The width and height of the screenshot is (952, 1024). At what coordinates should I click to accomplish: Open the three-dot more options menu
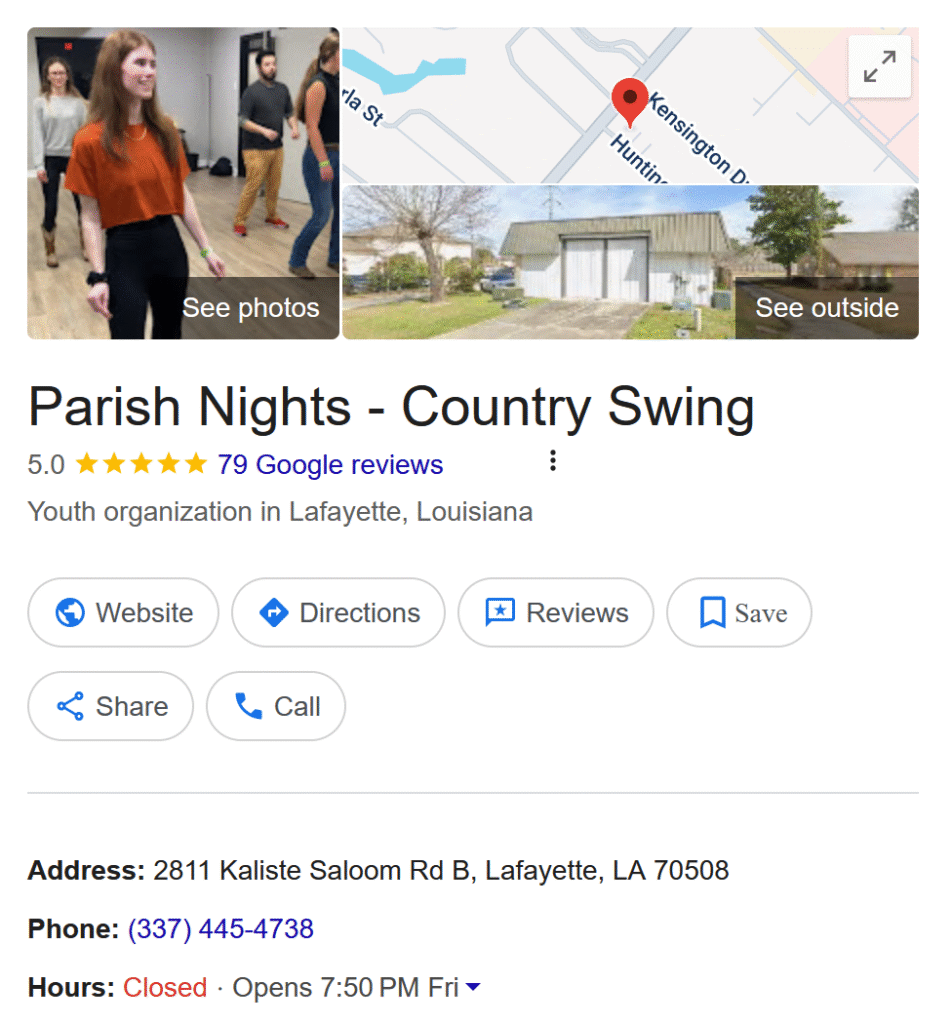tap(552, 461)
